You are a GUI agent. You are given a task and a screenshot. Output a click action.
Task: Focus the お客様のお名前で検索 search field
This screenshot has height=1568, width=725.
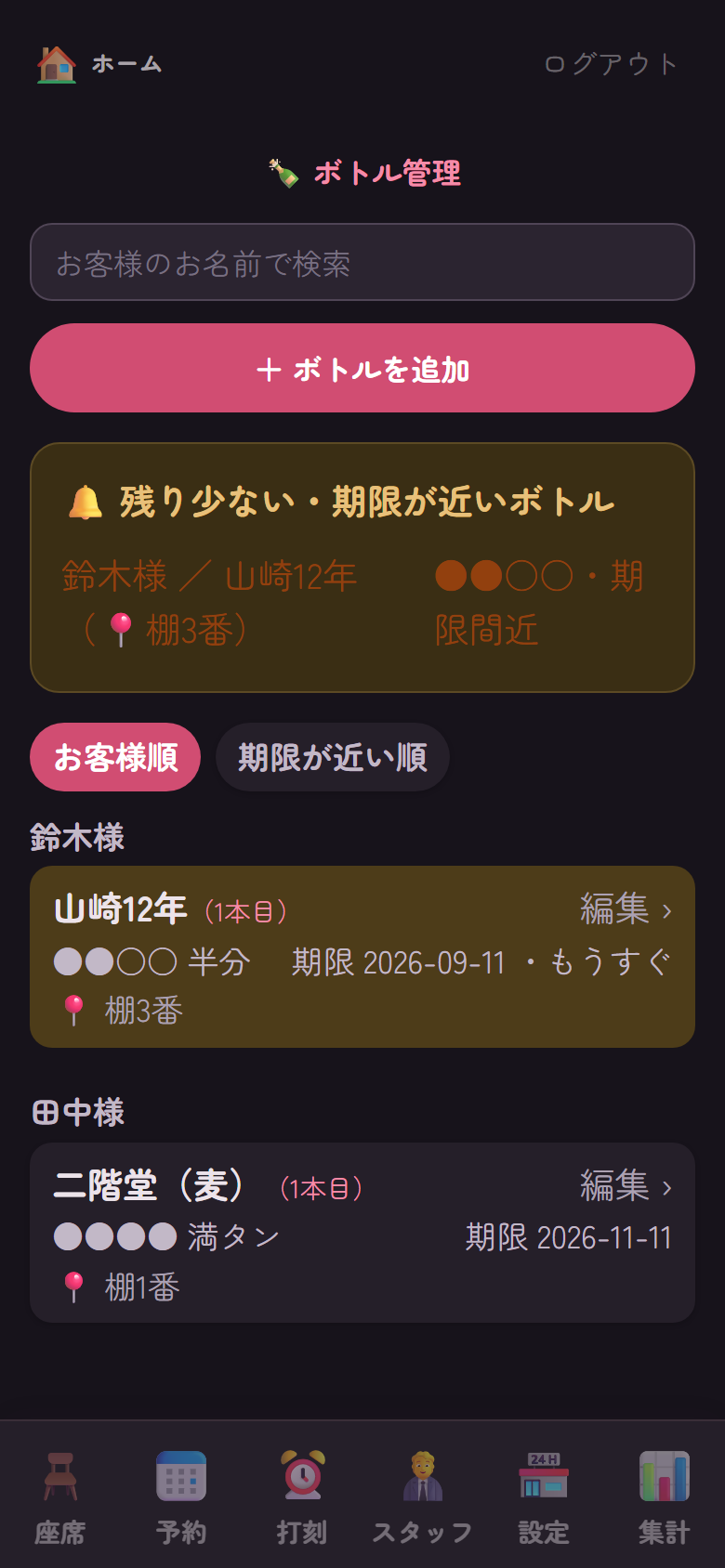point(362,262)
